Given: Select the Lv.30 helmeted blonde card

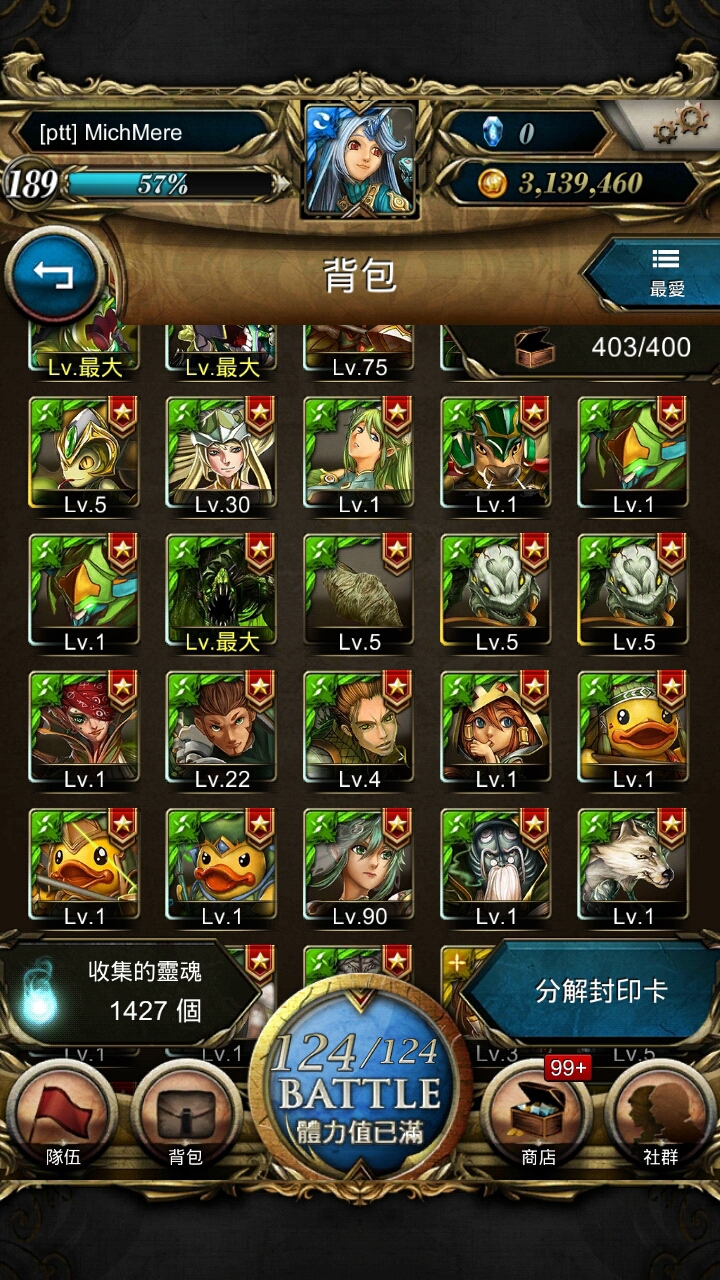Looking at the screenshot, I should pos(221,457).
